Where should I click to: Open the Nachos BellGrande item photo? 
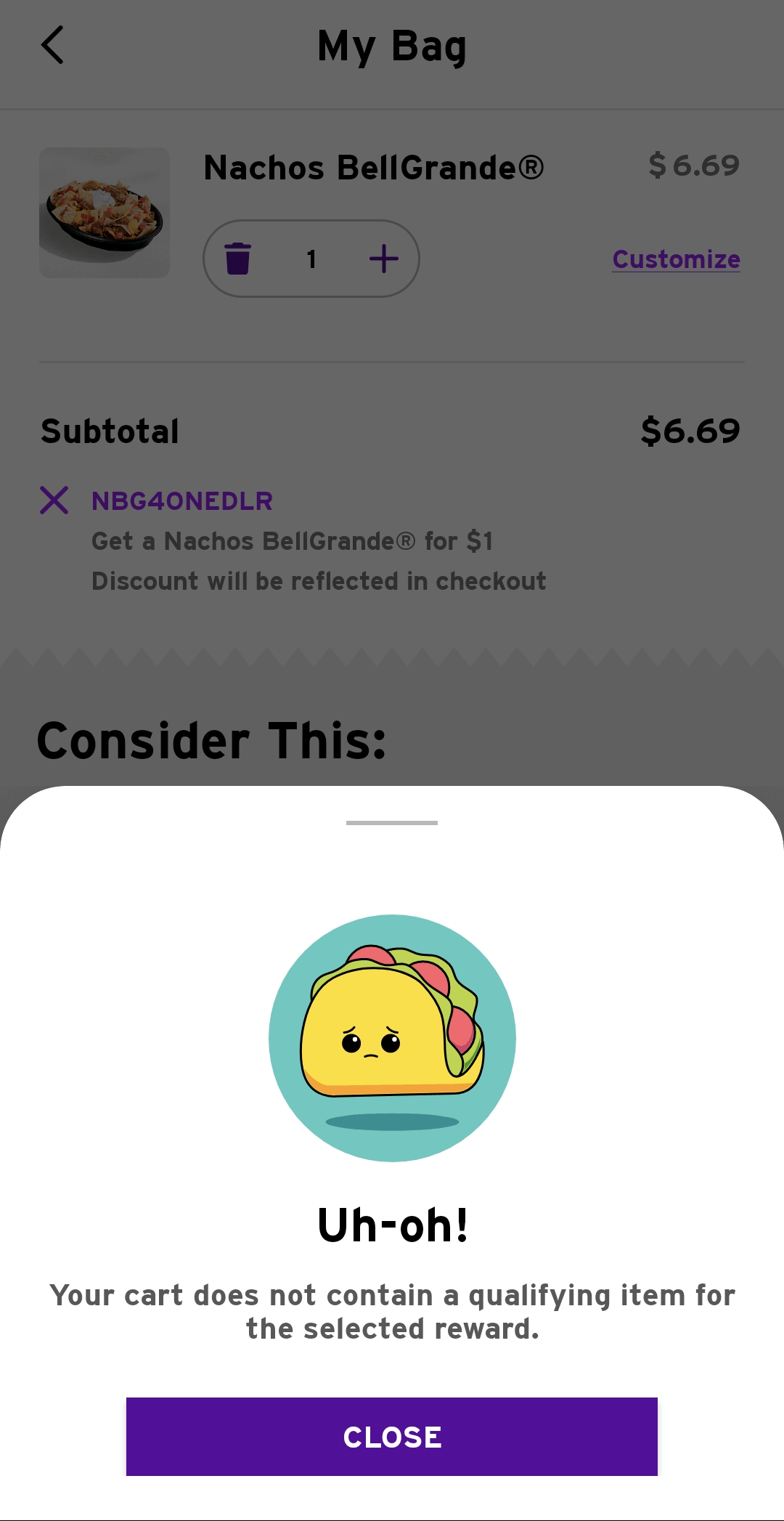click(x=105, y=213)
